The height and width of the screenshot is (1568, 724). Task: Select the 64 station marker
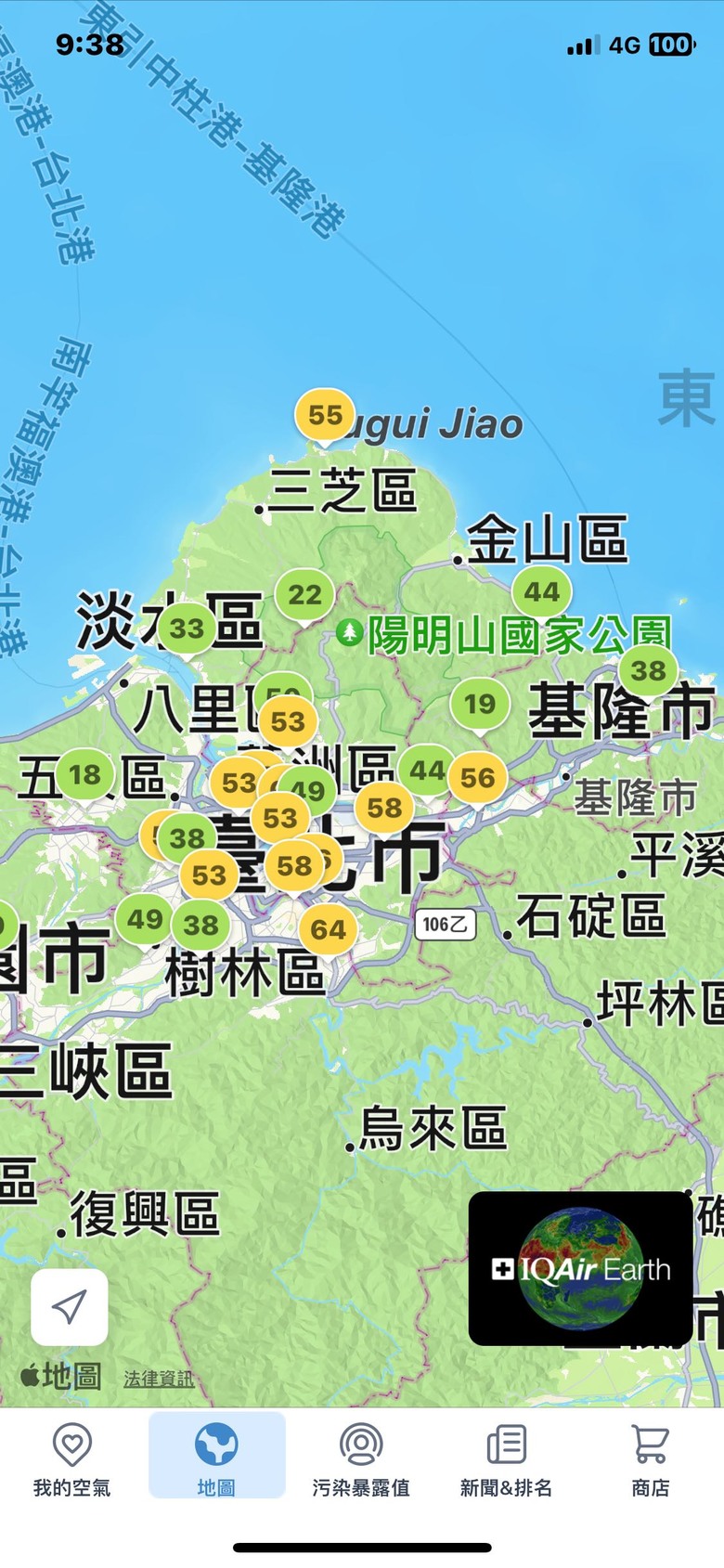pos(328,929)
